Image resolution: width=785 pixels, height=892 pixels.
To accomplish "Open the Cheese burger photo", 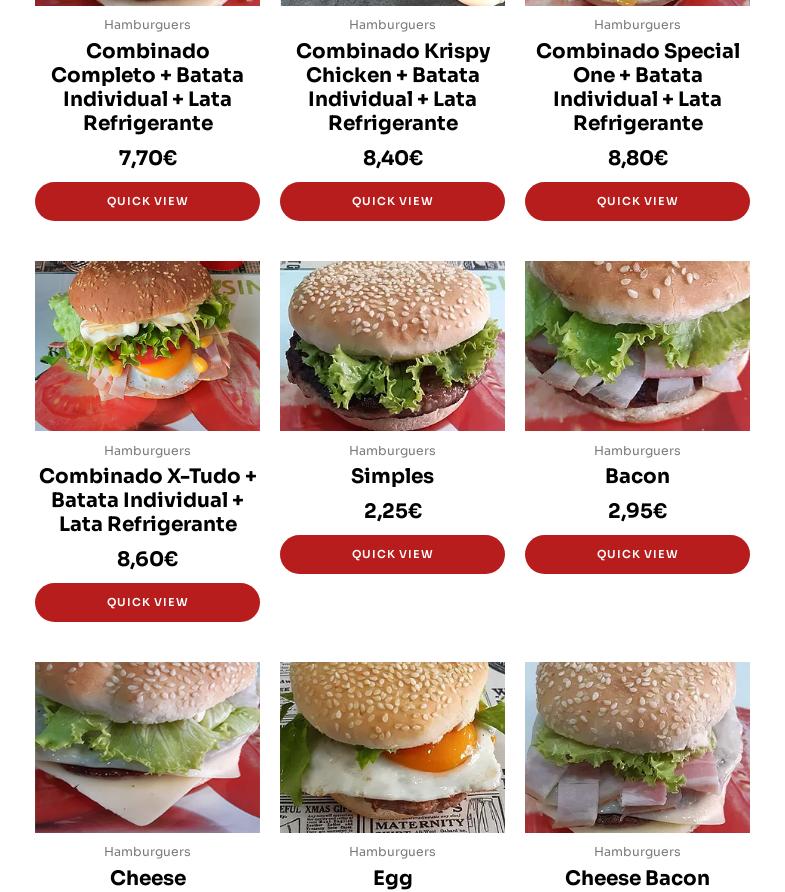I will pyautogui.click(x=147, y=747).
